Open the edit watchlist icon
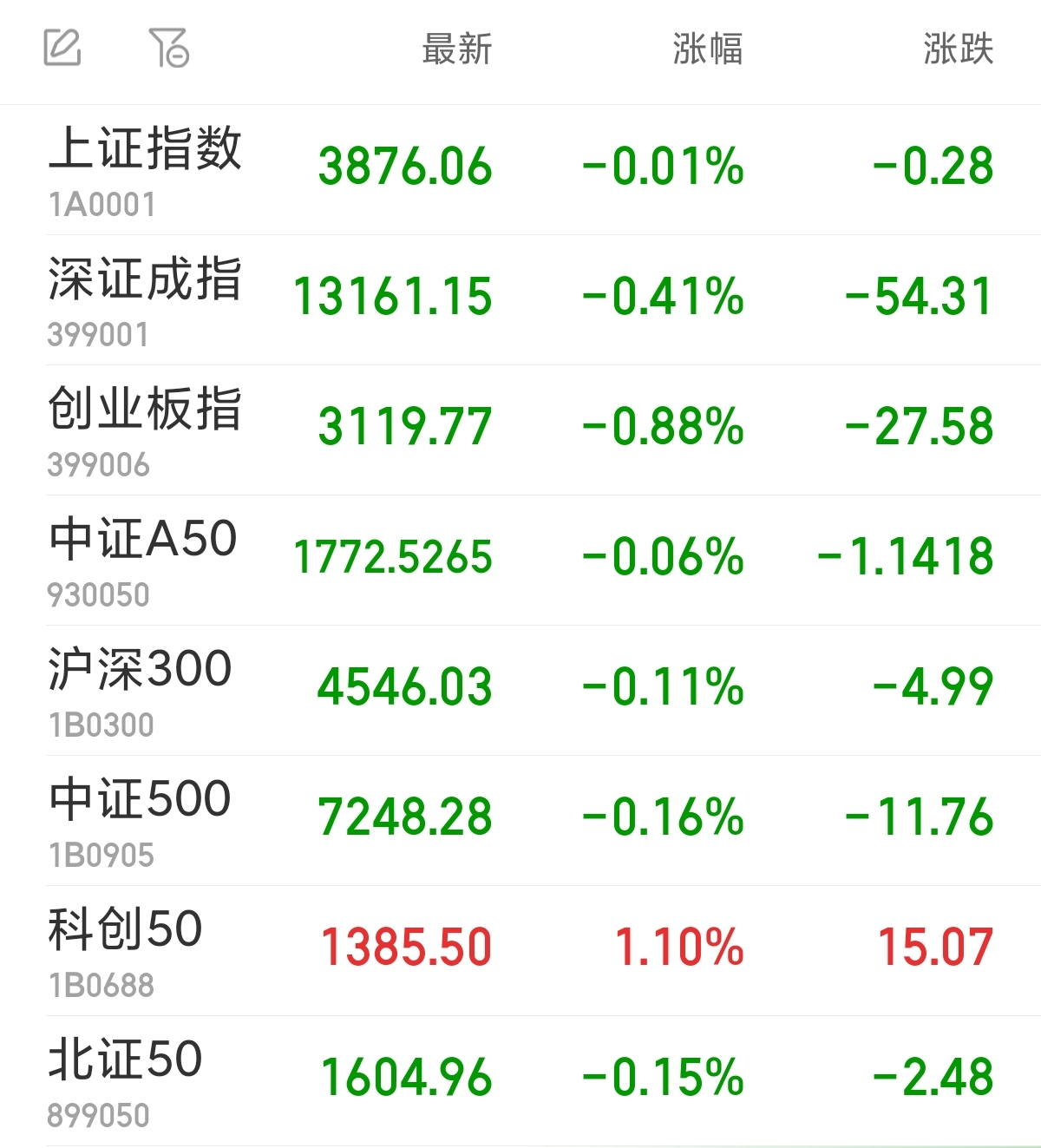 [62, 48]
